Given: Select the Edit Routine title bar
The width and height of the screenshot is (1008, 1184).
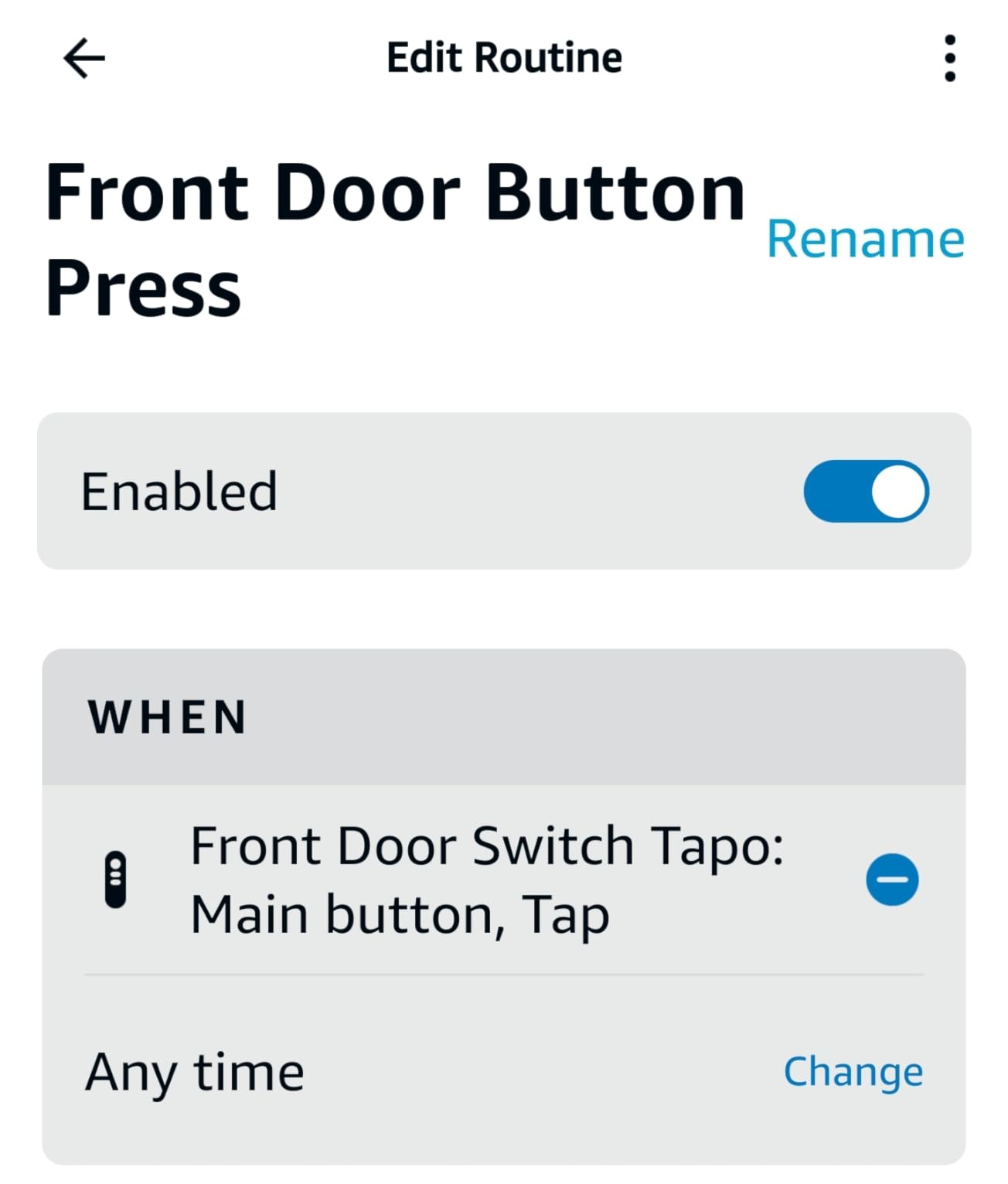Looking at the screenshot, I should 504,57.
